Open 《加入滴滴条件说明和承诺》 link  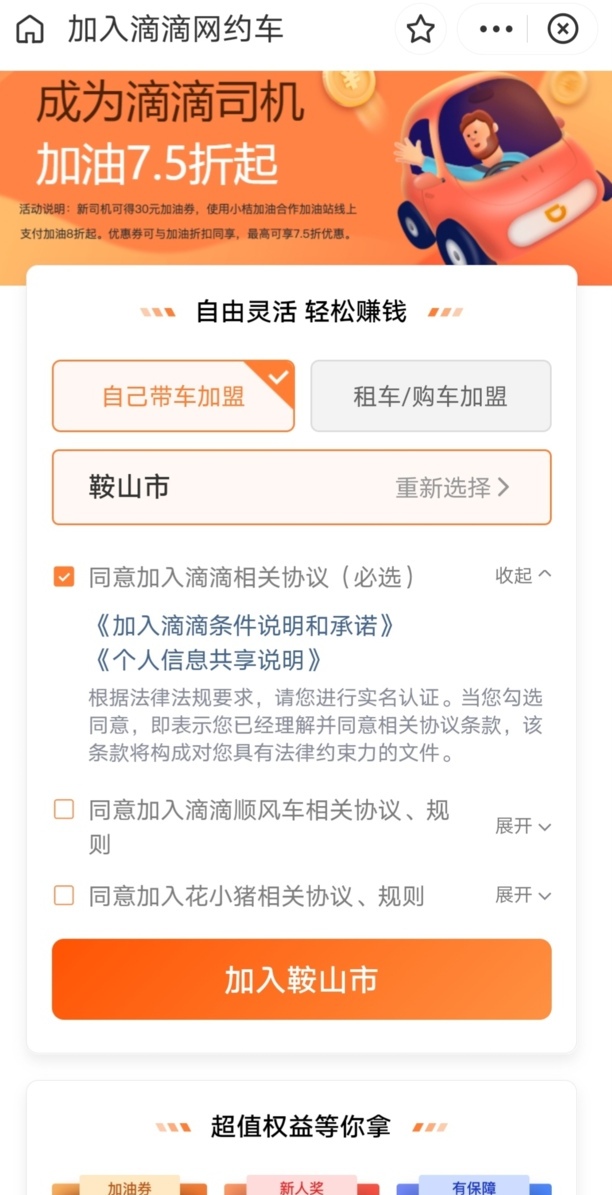pyautogui.click(x=245, y=626)
